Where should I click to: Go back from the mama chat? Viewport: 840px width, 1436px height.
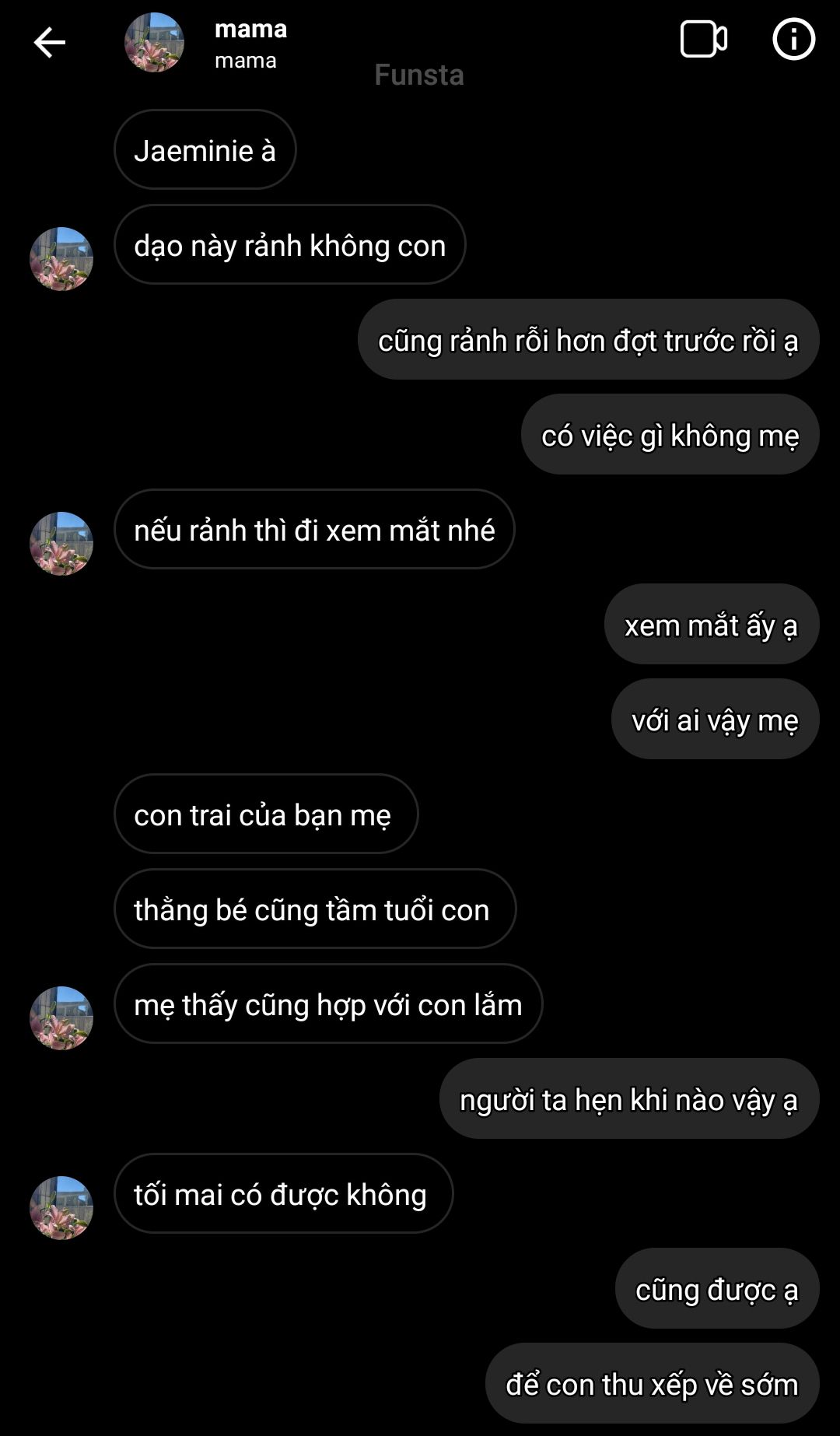(50, 42)
